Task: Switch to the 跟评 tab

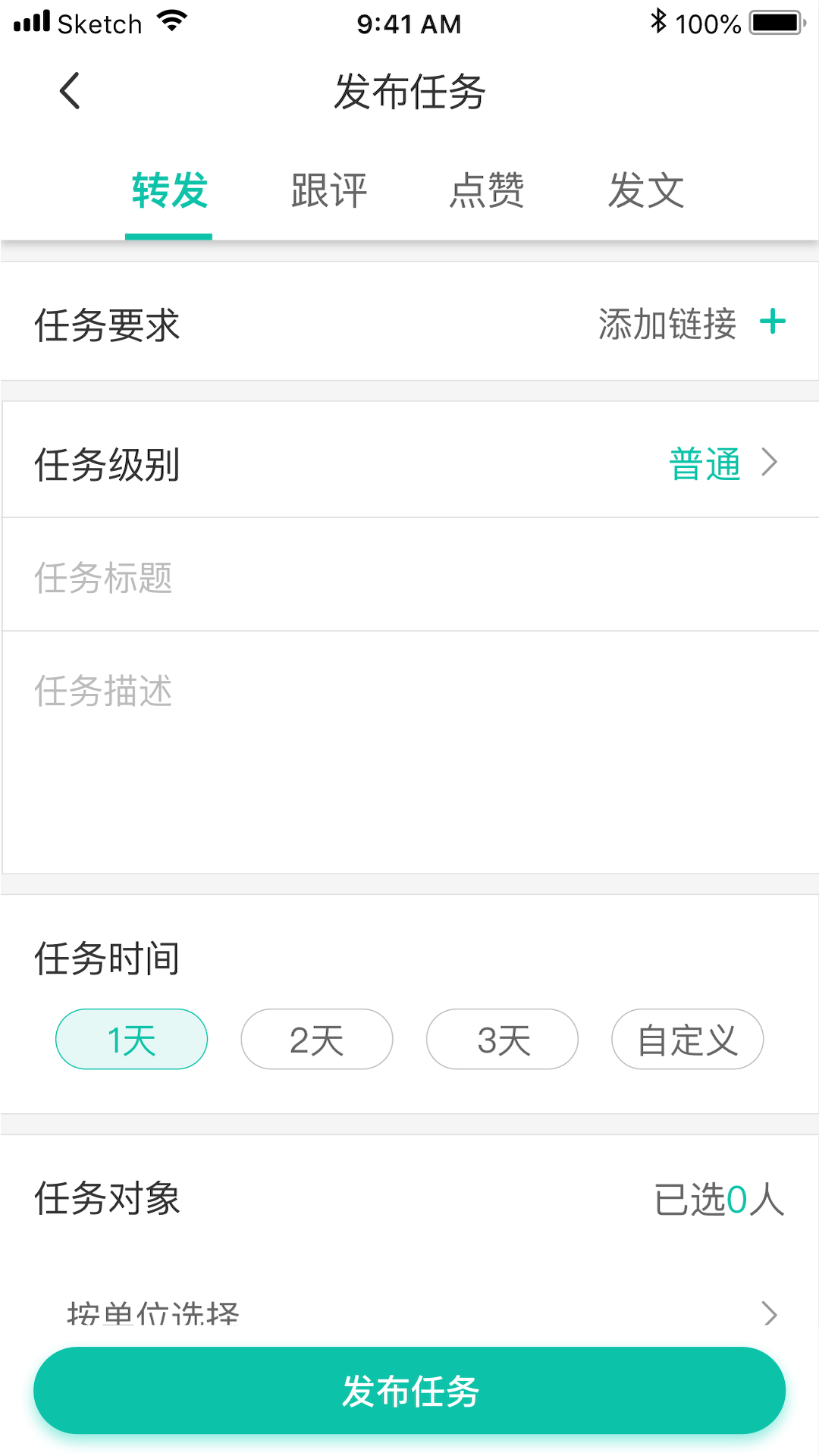Action: [x=328, y=191]
